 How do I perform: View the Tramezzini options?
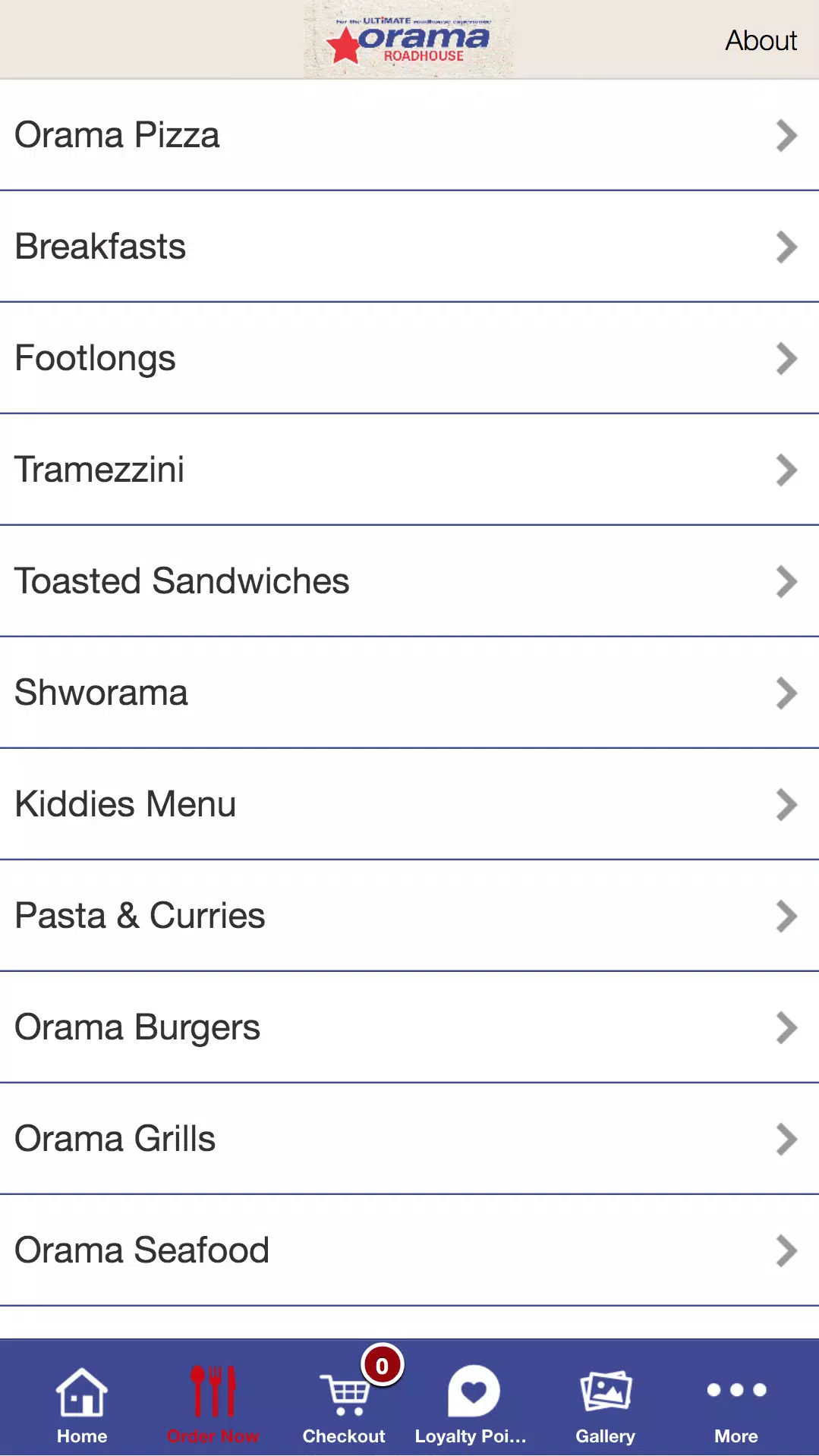click(x=409, y=470)
